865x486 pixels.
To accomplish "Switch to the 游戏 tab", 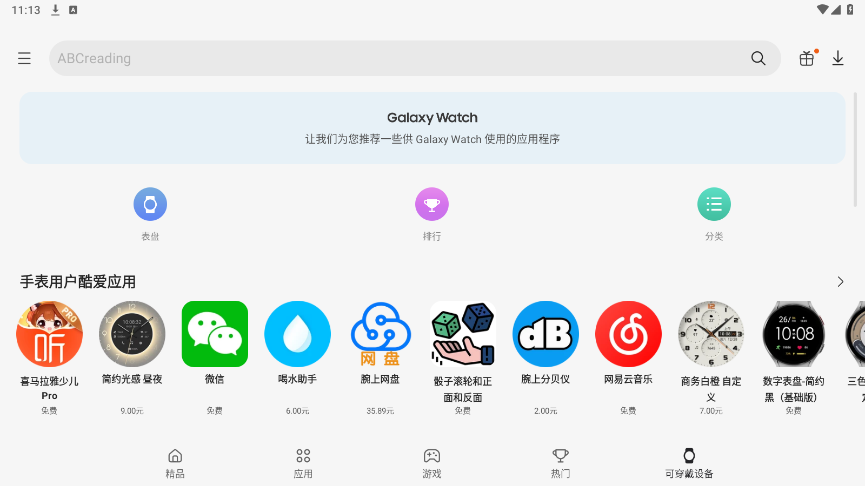I will tap(431, 463).
